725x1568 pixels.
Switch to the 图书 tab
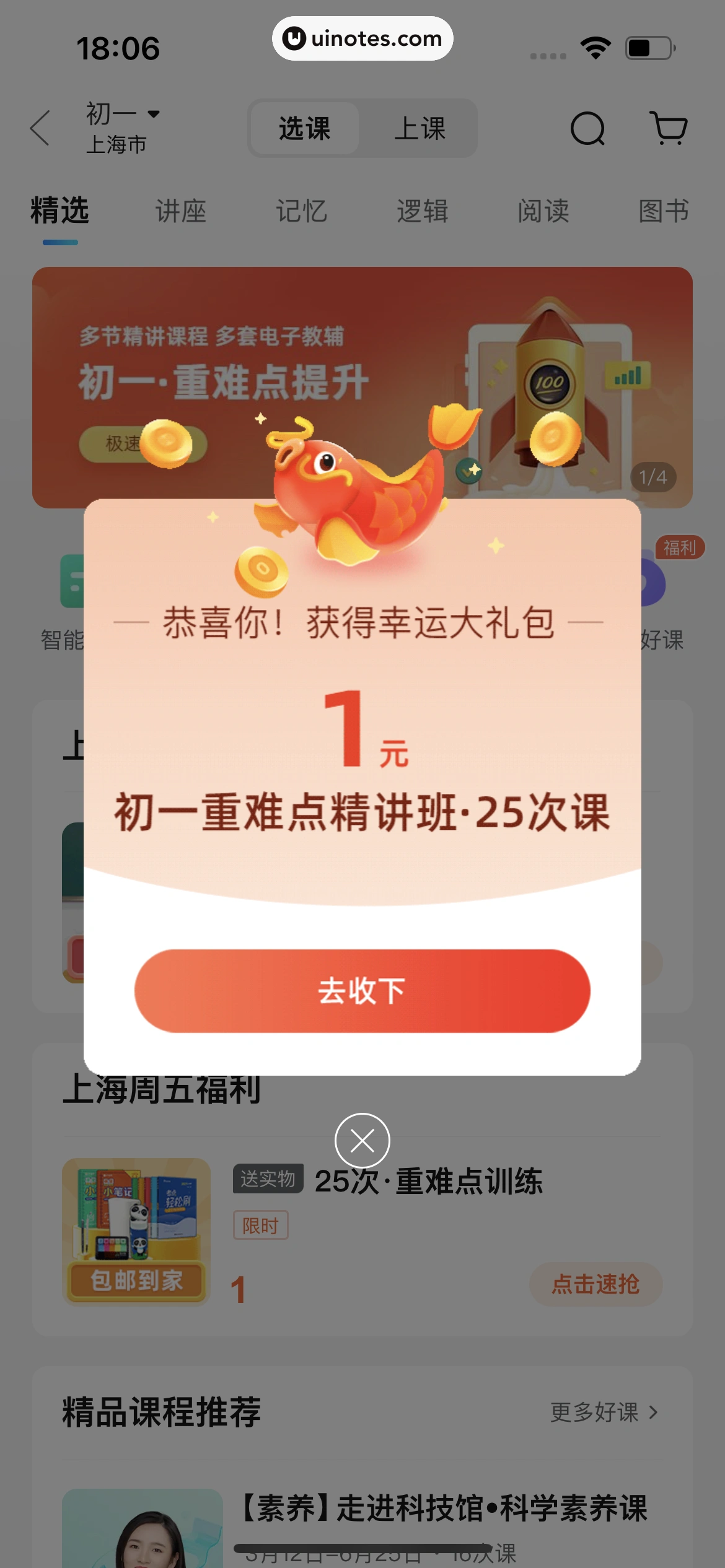click(x=663, y=211)
